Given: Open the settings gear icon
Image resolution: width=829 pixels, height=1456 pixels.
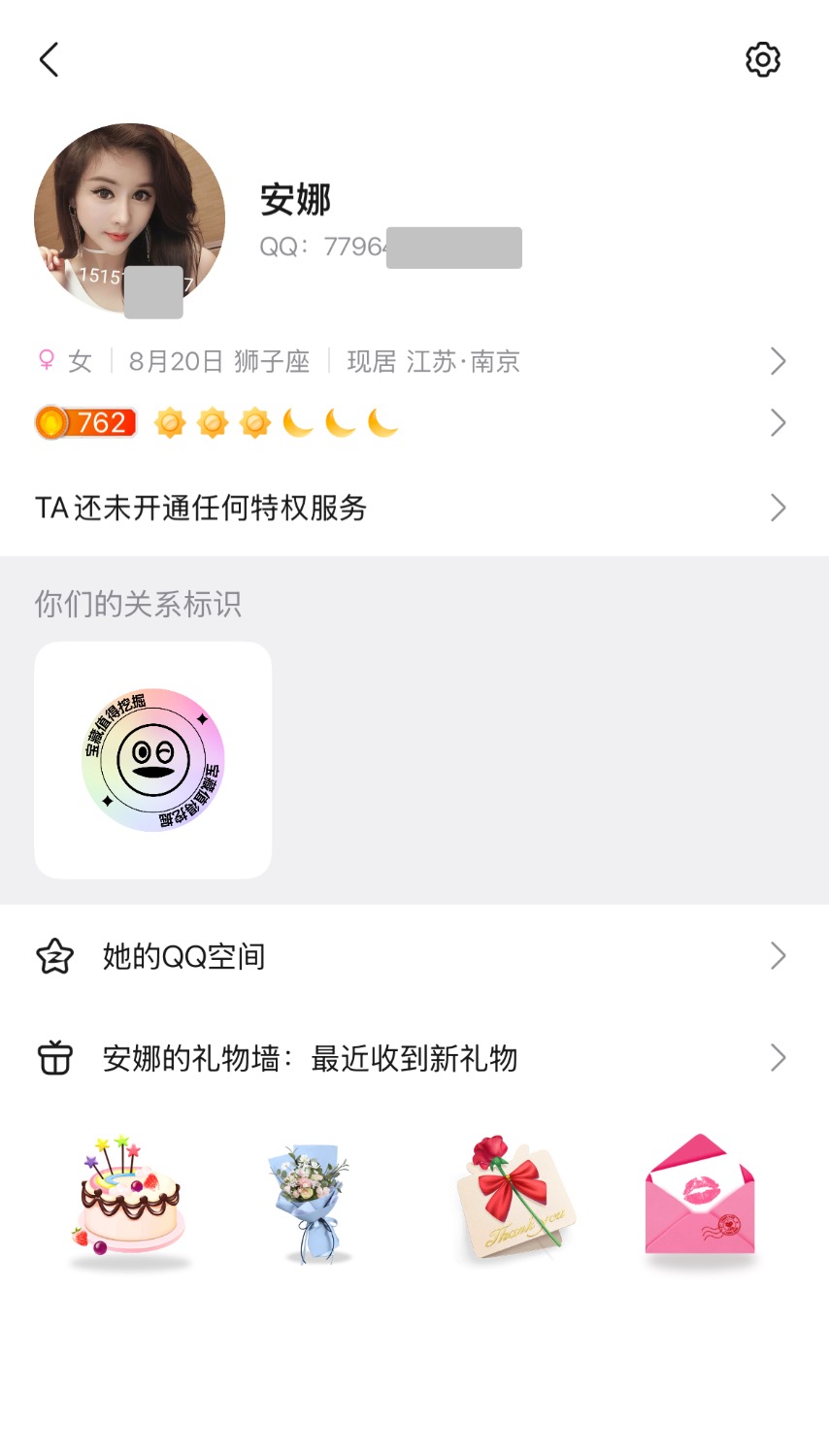Looking at the screenshot, I should (x=763, y=59).
